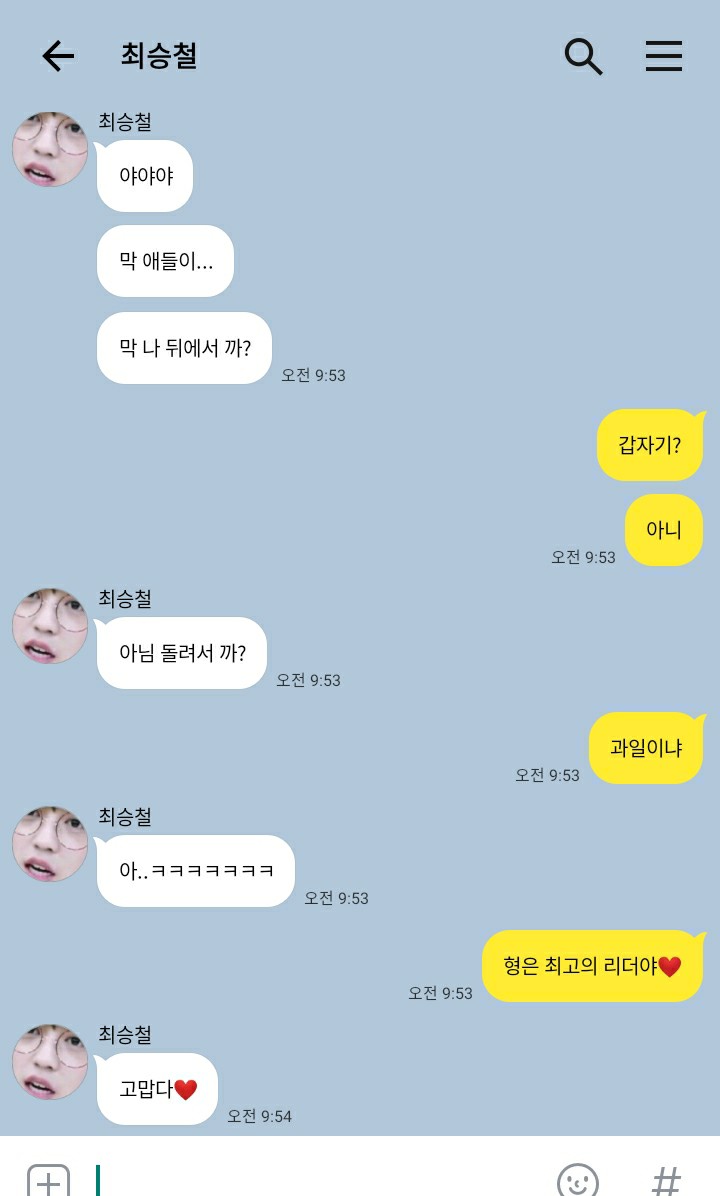Open 최승철's profile photo beside 야야야

coord(50,150)
